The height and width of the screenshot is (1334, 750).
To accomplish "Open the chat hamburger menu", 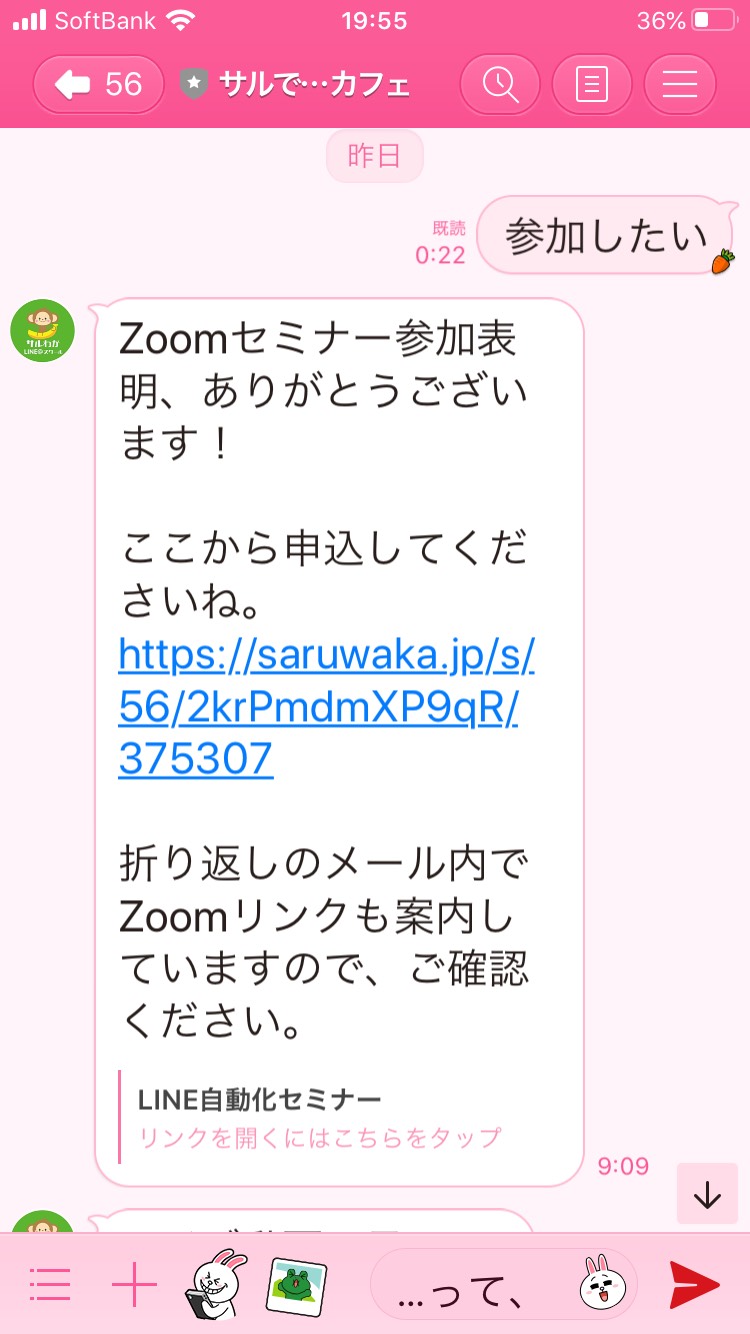I will (680, 85).
